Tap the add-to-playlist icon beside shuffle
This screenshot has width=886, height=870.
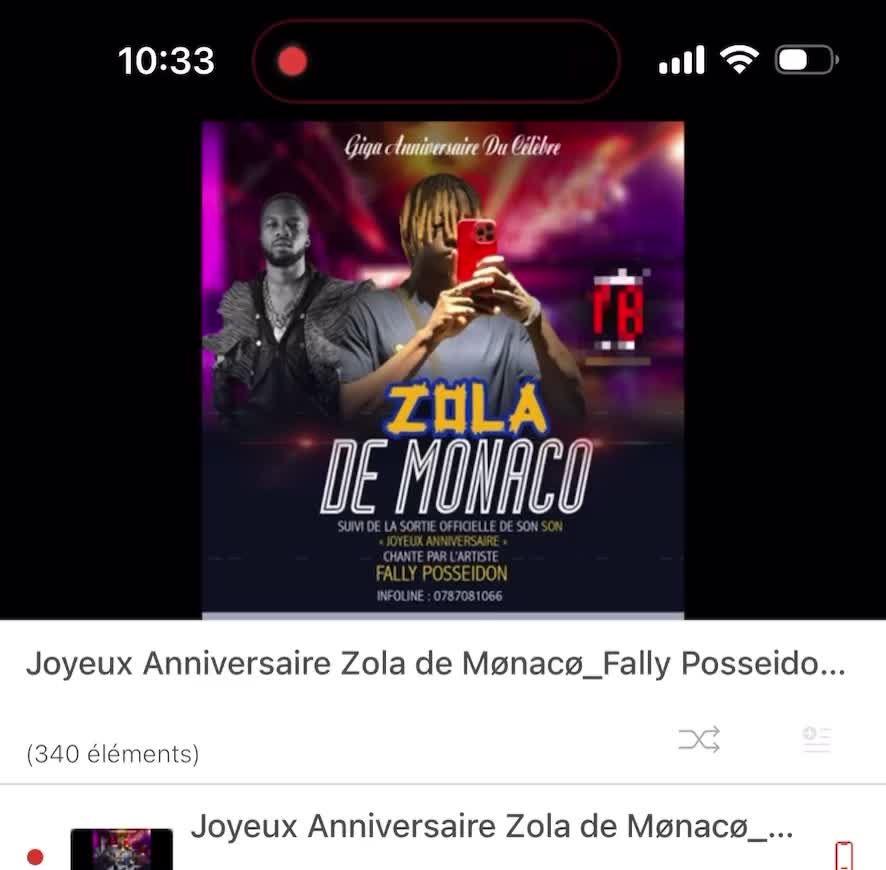(x=817, y=740)
